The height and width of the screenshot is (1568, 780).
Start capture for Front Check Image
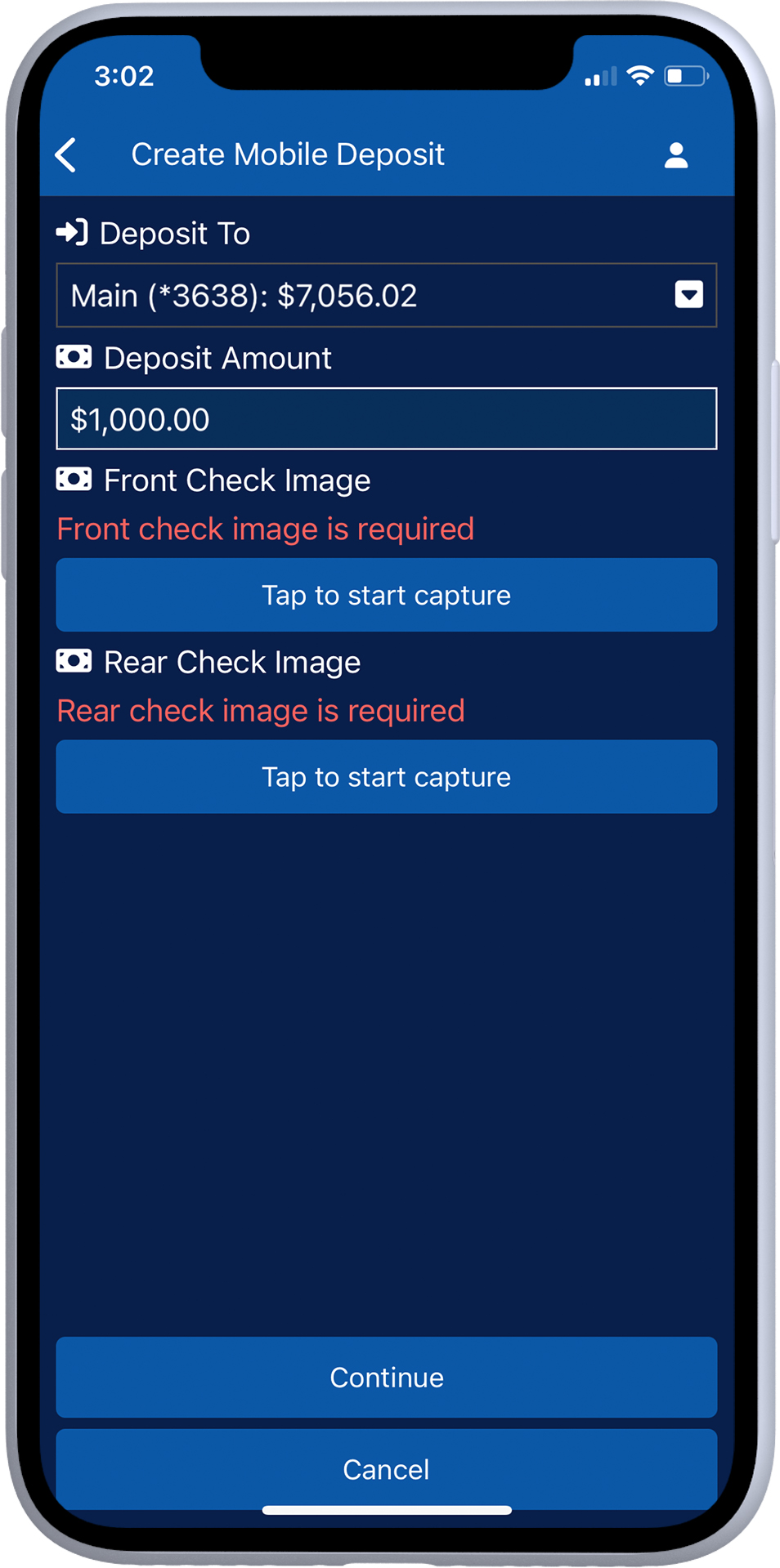pos(386,595)
